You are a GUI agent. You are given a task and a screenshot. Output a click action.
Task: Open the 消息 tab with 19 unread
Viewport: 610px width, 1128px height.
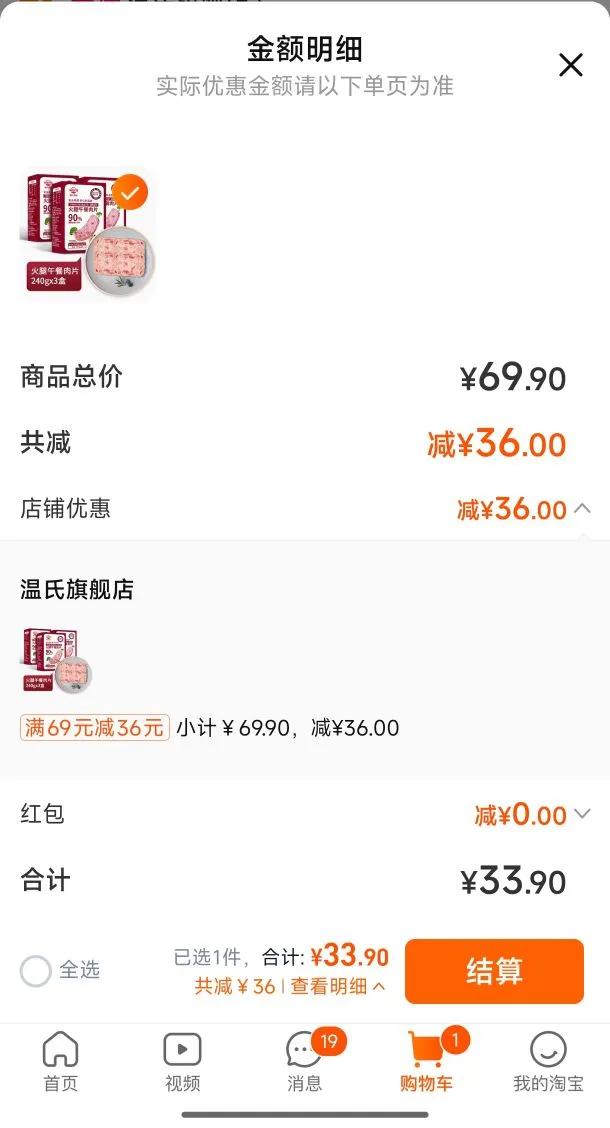pos(305,1062)
